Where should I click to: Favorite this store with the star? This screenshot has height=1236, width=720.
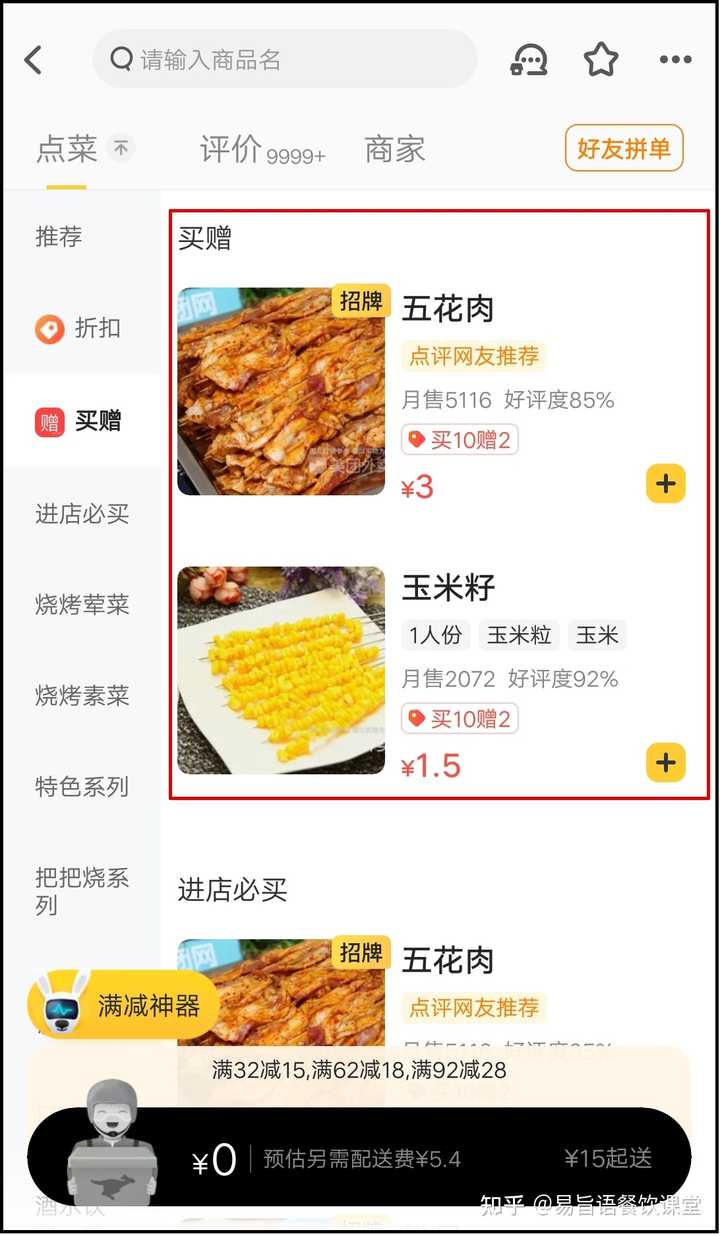[601, 60]
